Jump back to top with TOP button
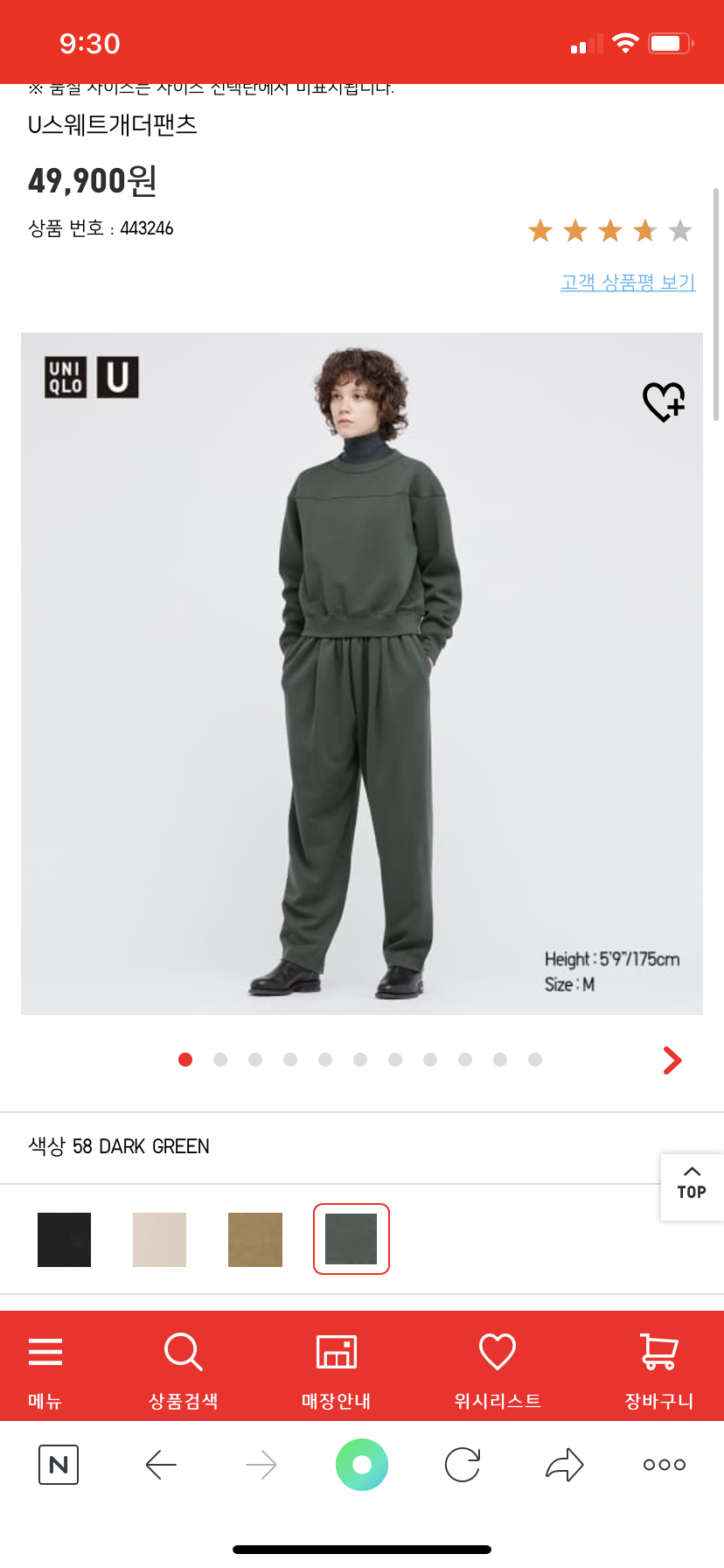 [x=692, y=1186]
